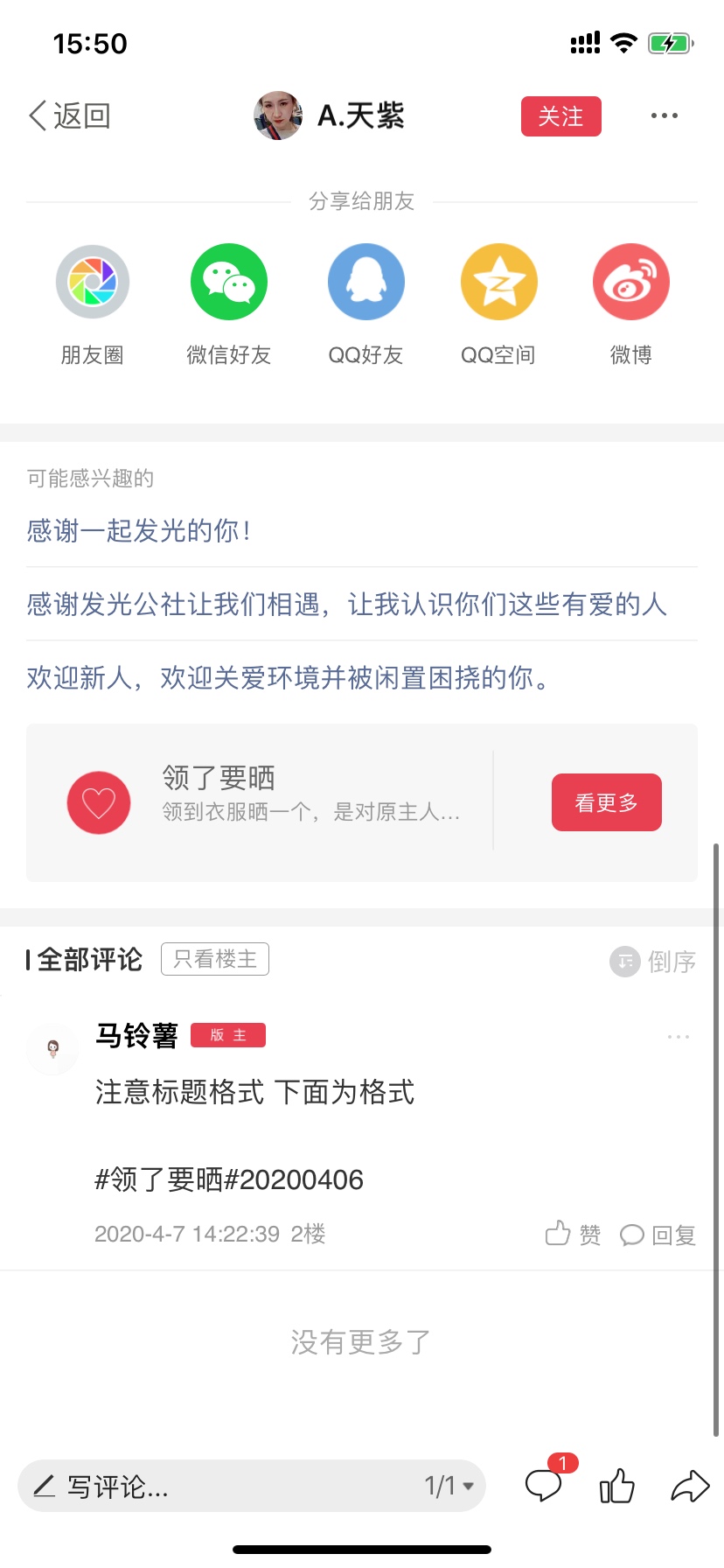Screen dimensions: 724x1568
Task: Toggle 倒序 comment sort order
Action: click(x=653, y=962)
